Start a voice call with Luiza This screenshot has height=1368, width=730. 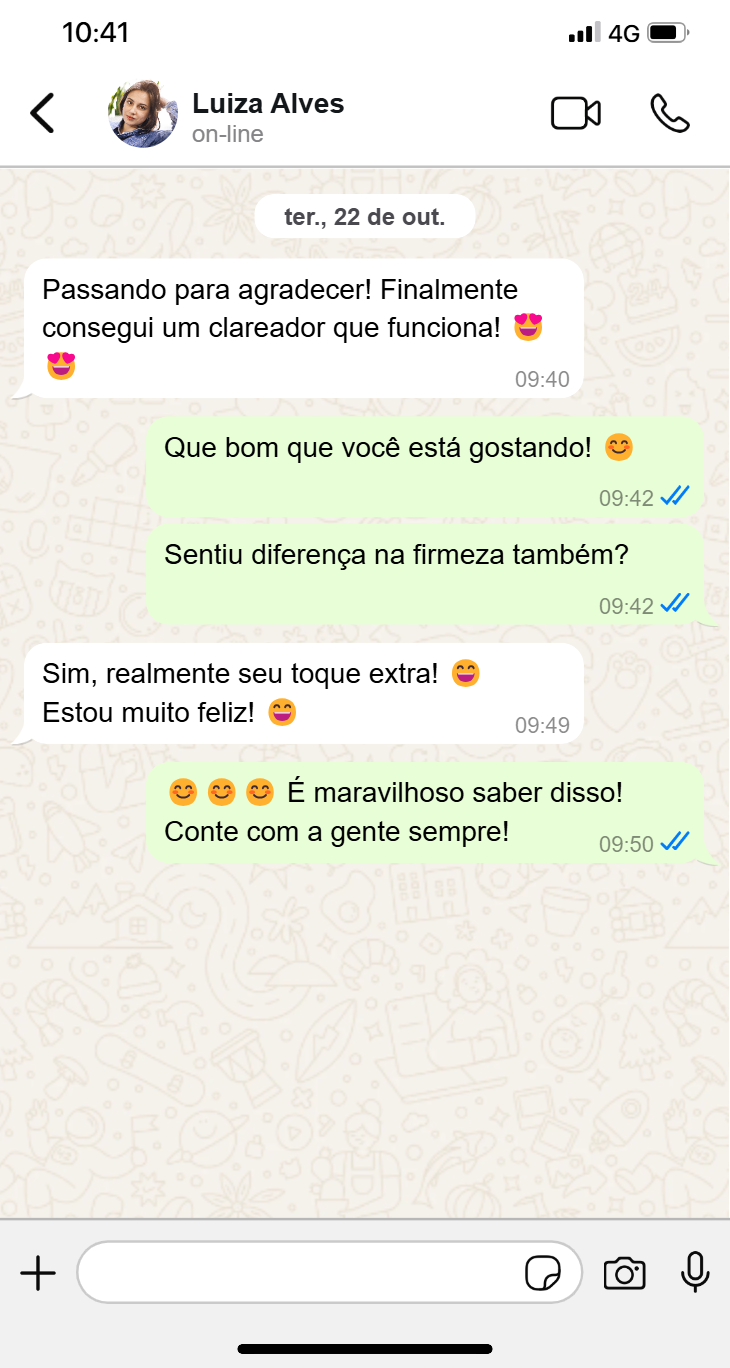click(x=669, y=114)
